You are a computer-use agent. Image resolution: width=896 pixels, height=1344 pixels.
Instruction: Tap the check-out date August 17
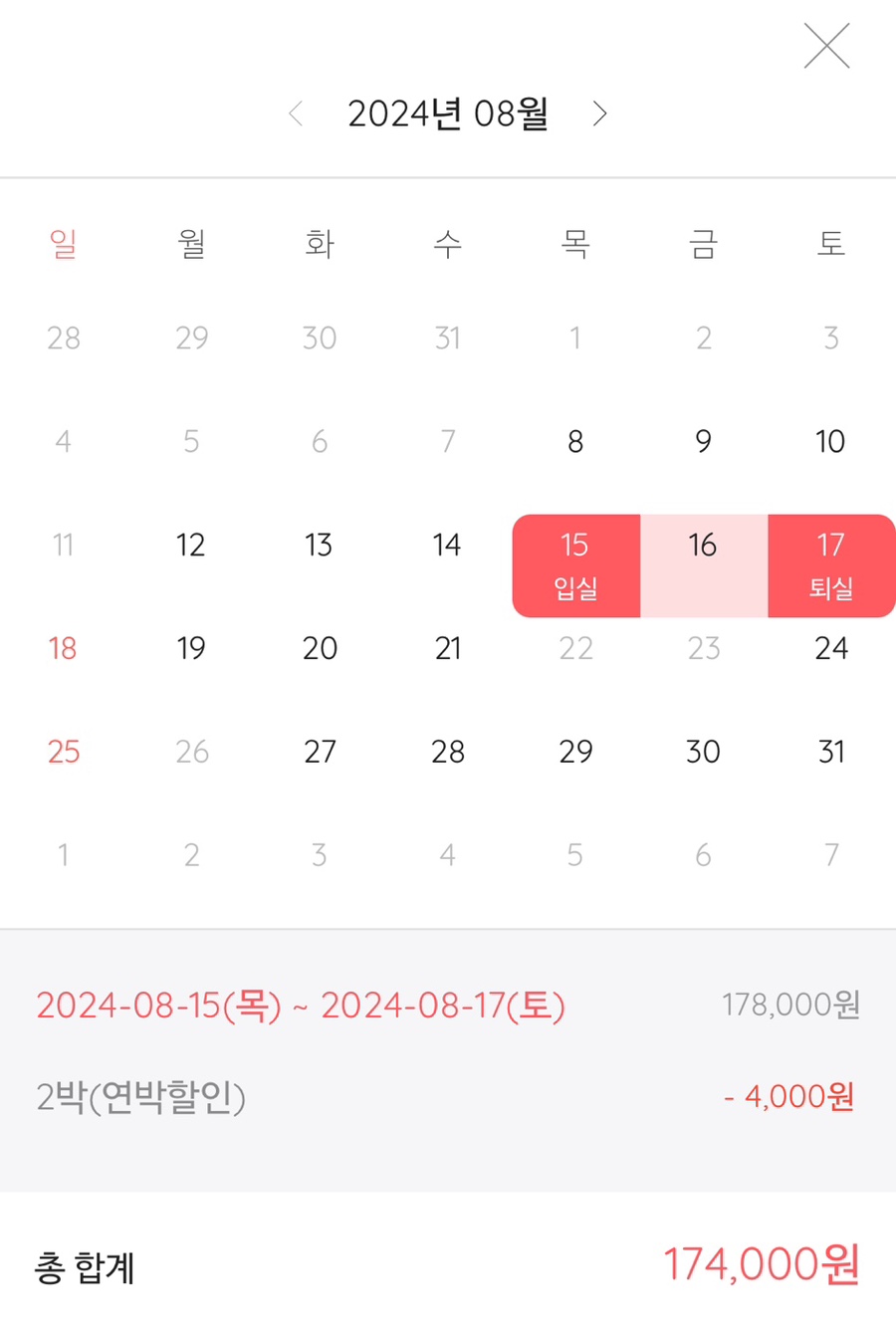[x=830, y=564]
